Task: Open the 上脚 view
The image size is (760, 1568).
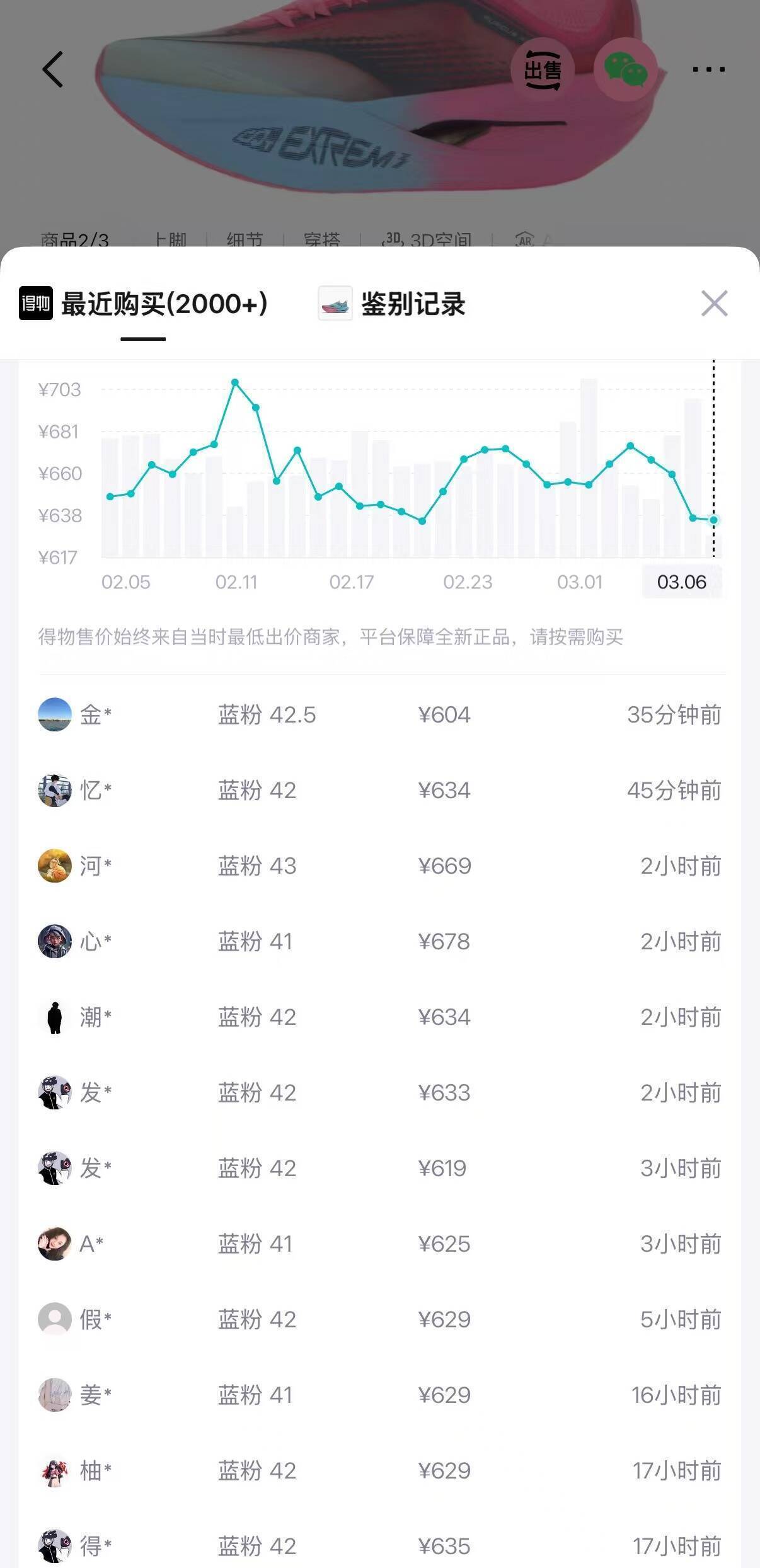Action: pos(170,239)
